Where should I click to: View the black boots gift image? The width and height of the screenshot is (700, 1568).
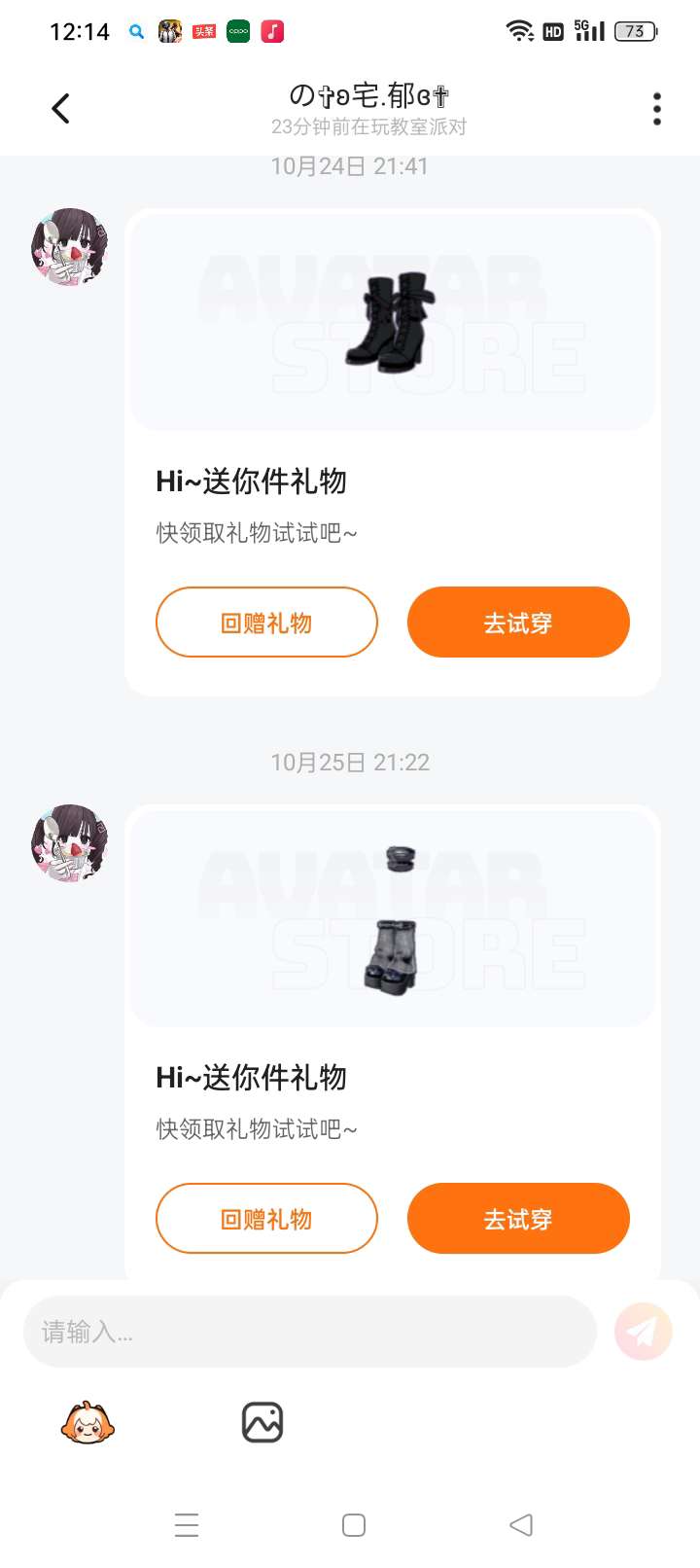393,322
